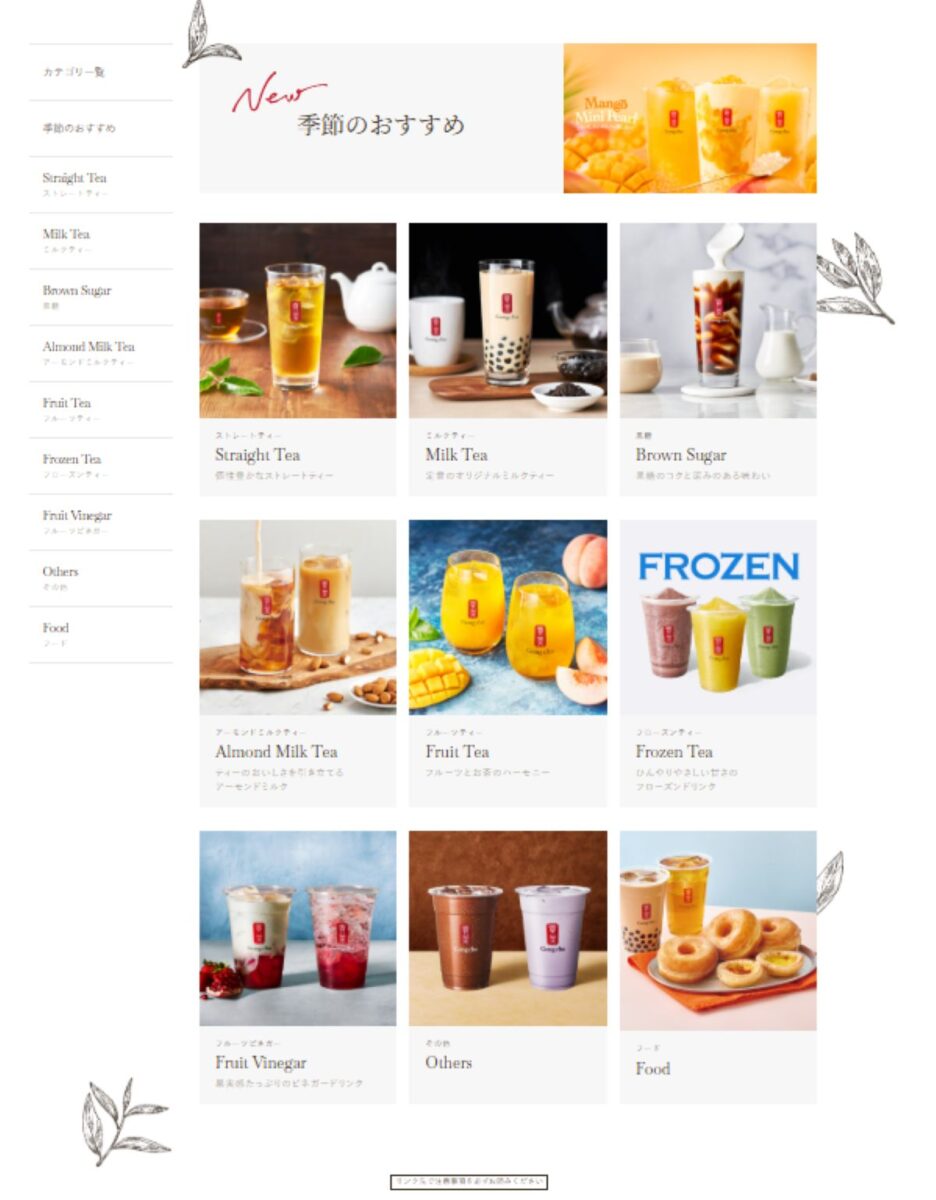
Task: Open the Others category card
Action: point(507,966)
